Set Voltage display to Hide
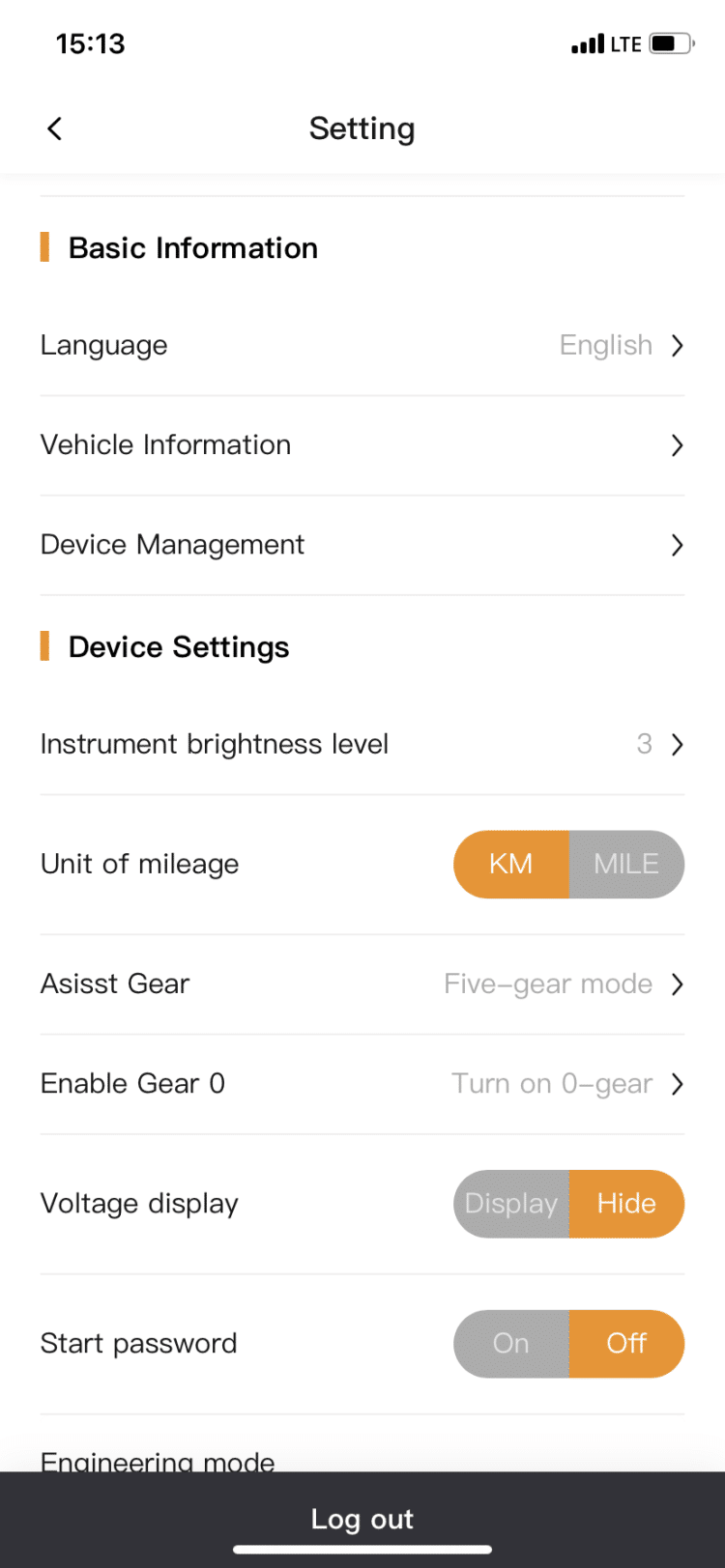Image resolution: width=725 pixels, height=1568 pixels. [626, 1204]
